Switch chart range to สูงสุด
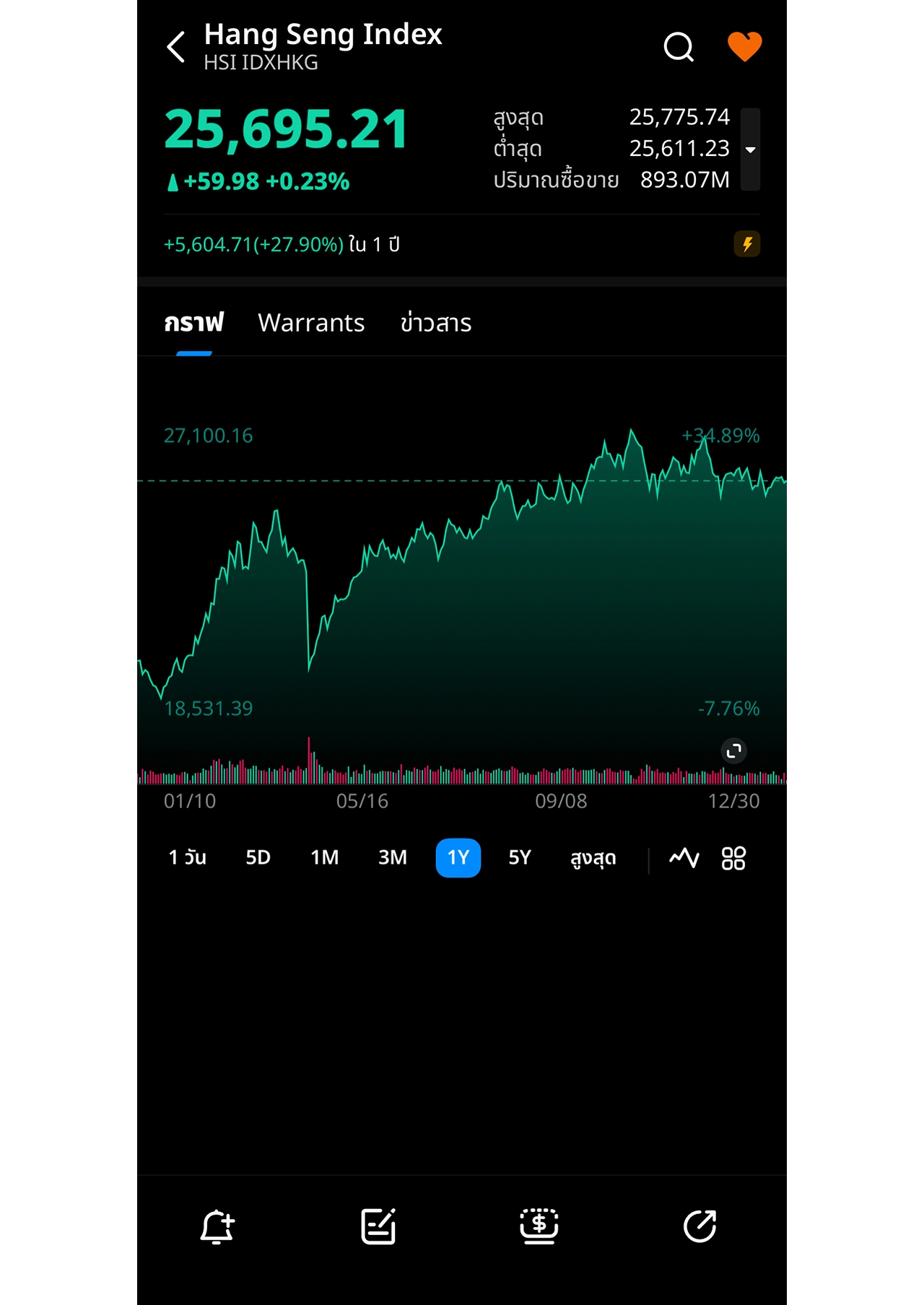This screenshot has width=924, height=1305. click(x=593, y=858)
